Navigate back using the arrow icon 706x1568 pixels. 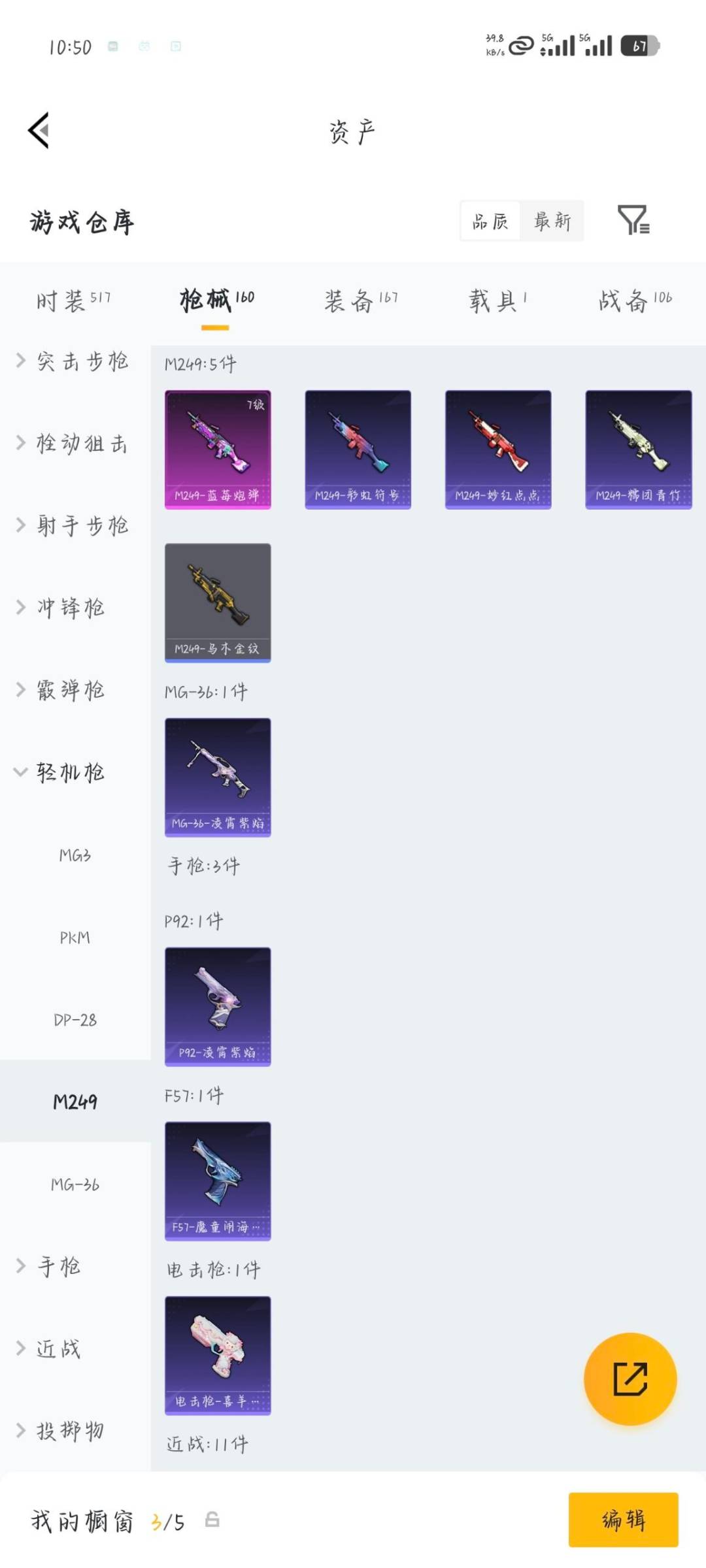(39, 129)
